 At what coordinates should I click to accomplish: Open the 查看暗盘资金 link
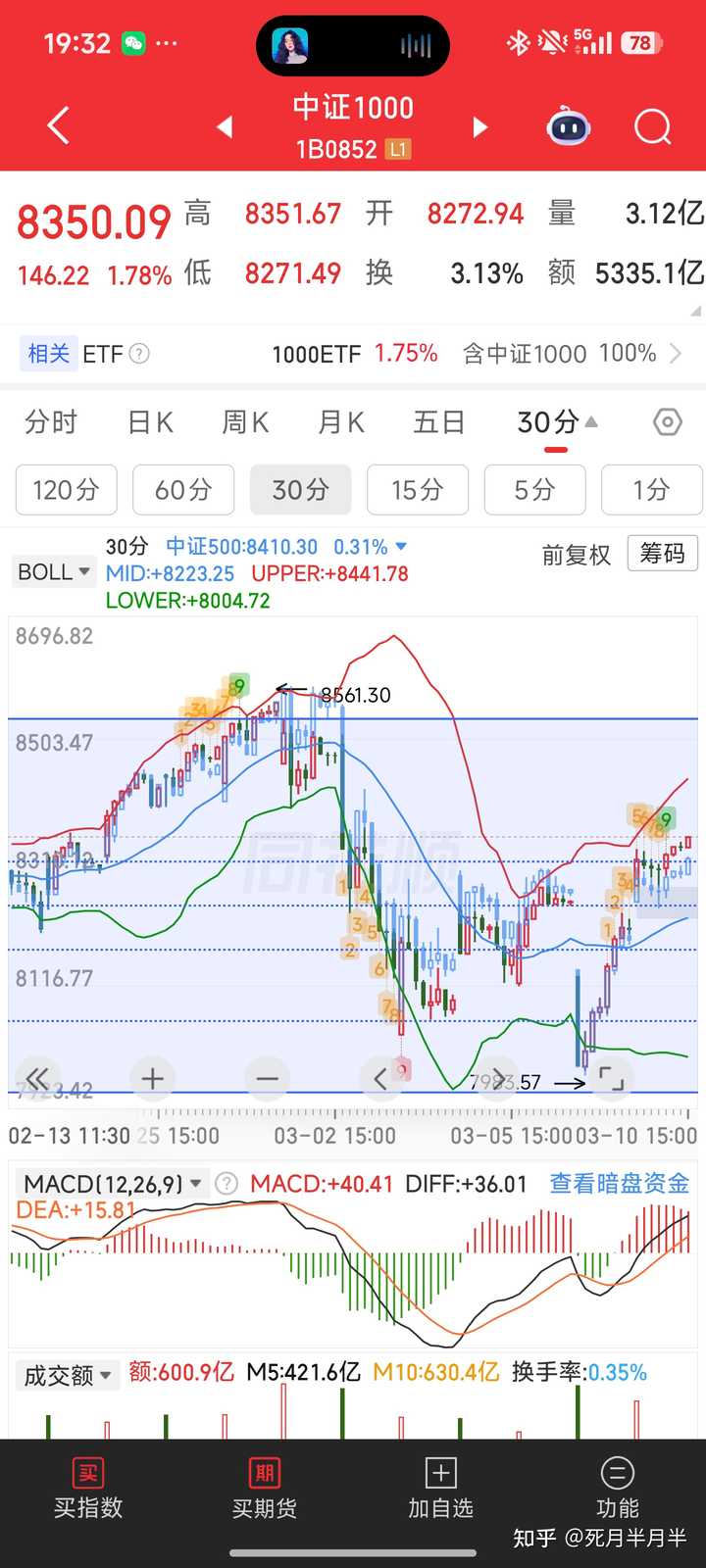tap(619, 1184)
